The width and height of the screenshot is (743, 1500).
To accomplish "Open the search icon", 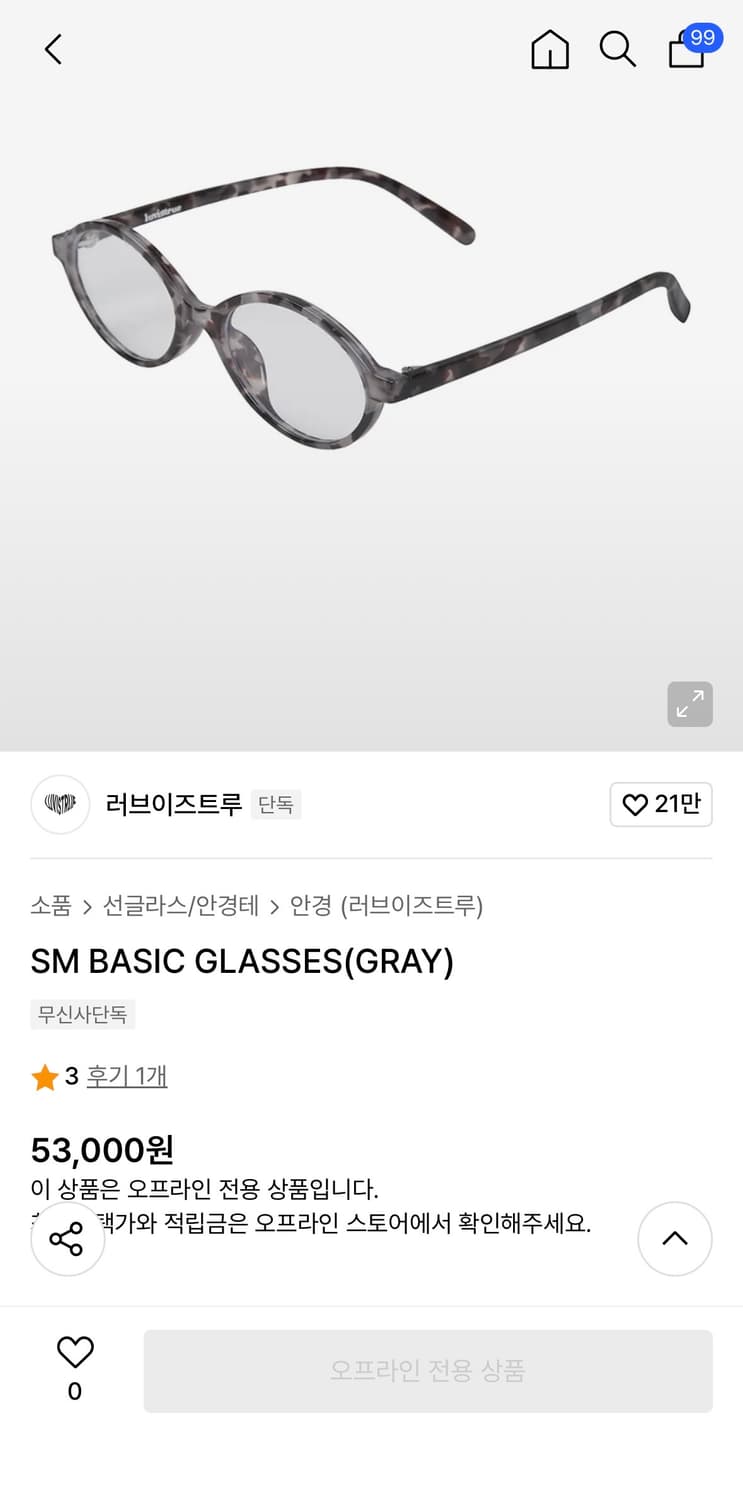I will [617, 49].
